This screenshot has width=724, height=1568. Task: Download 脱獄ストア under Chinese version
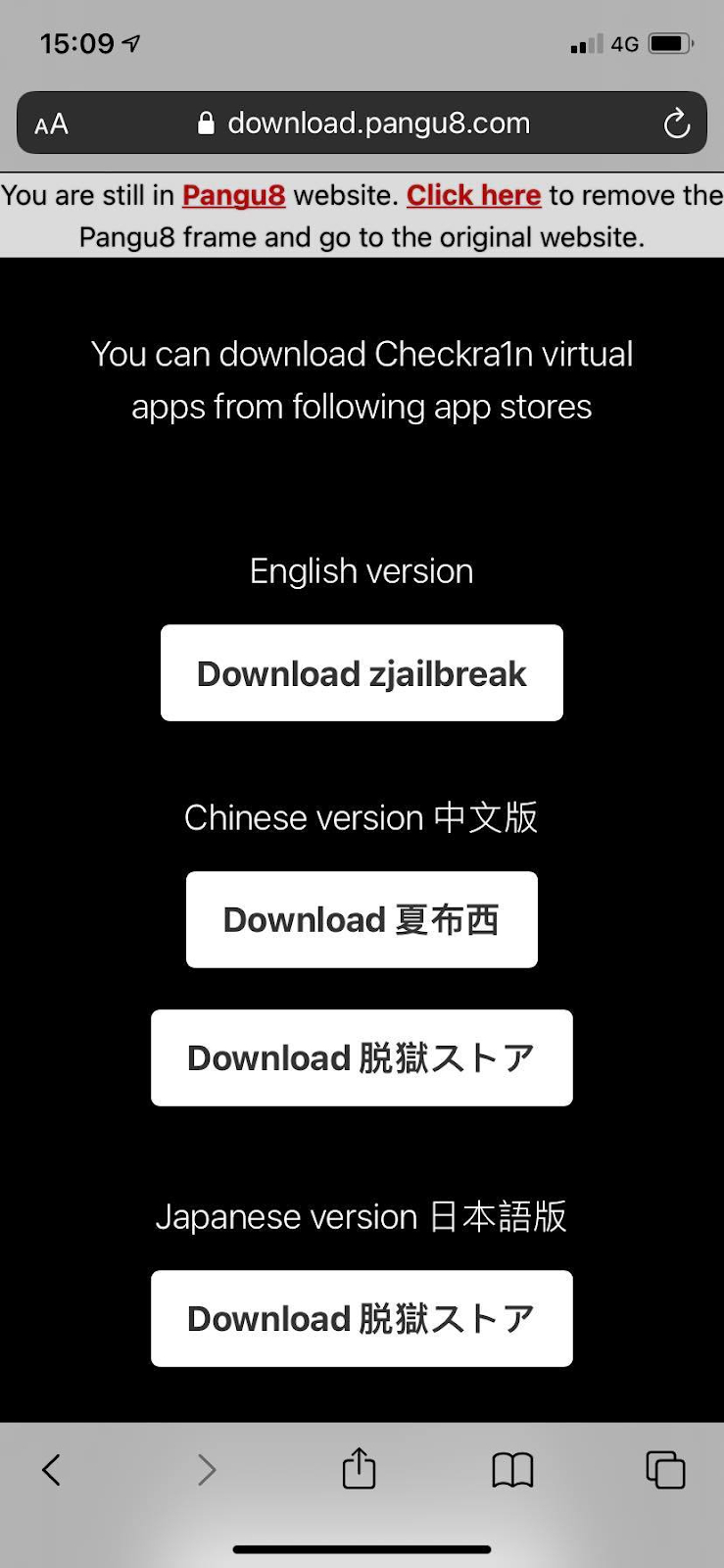pyautogui.click(x=362, y=1057)
